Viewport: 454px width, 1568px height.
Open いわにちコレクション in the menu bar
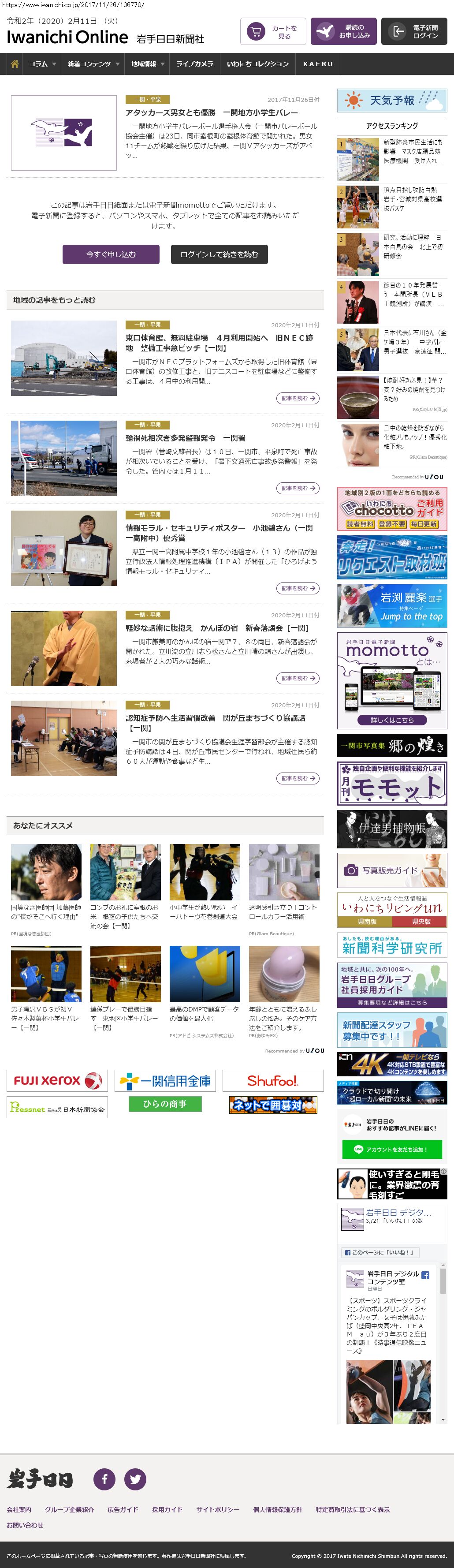(x=257, y=64)
